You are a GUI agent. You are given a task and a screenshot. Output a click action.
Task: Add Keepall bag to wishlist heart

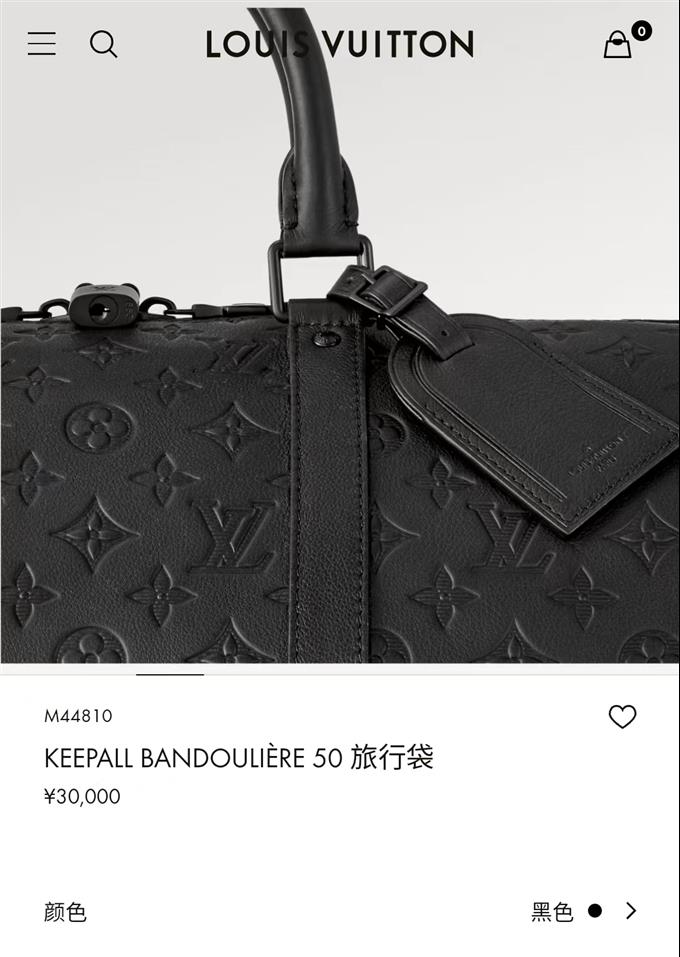pos(622,717)
